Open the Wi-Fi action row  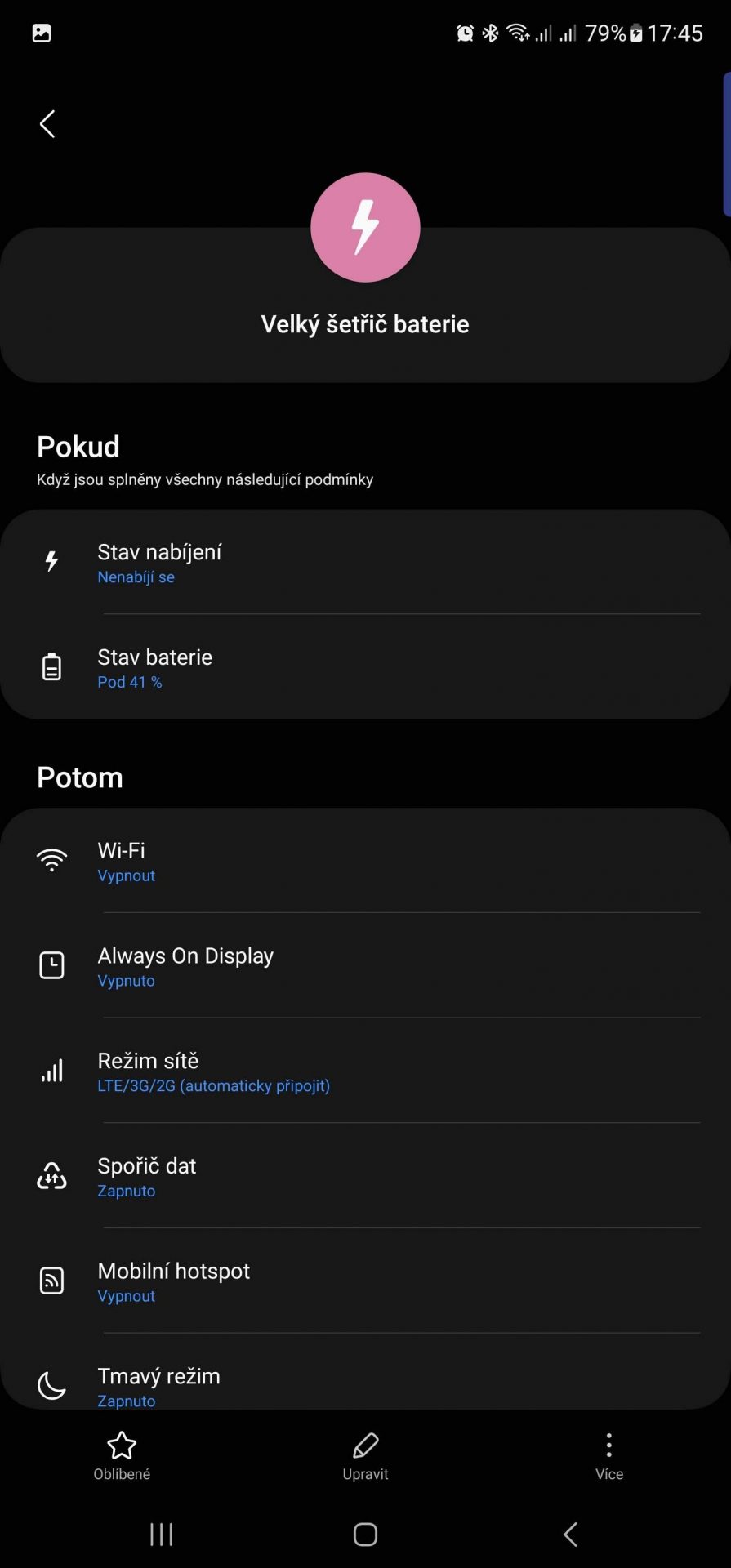pyautogui.click(x=365, y=861)
